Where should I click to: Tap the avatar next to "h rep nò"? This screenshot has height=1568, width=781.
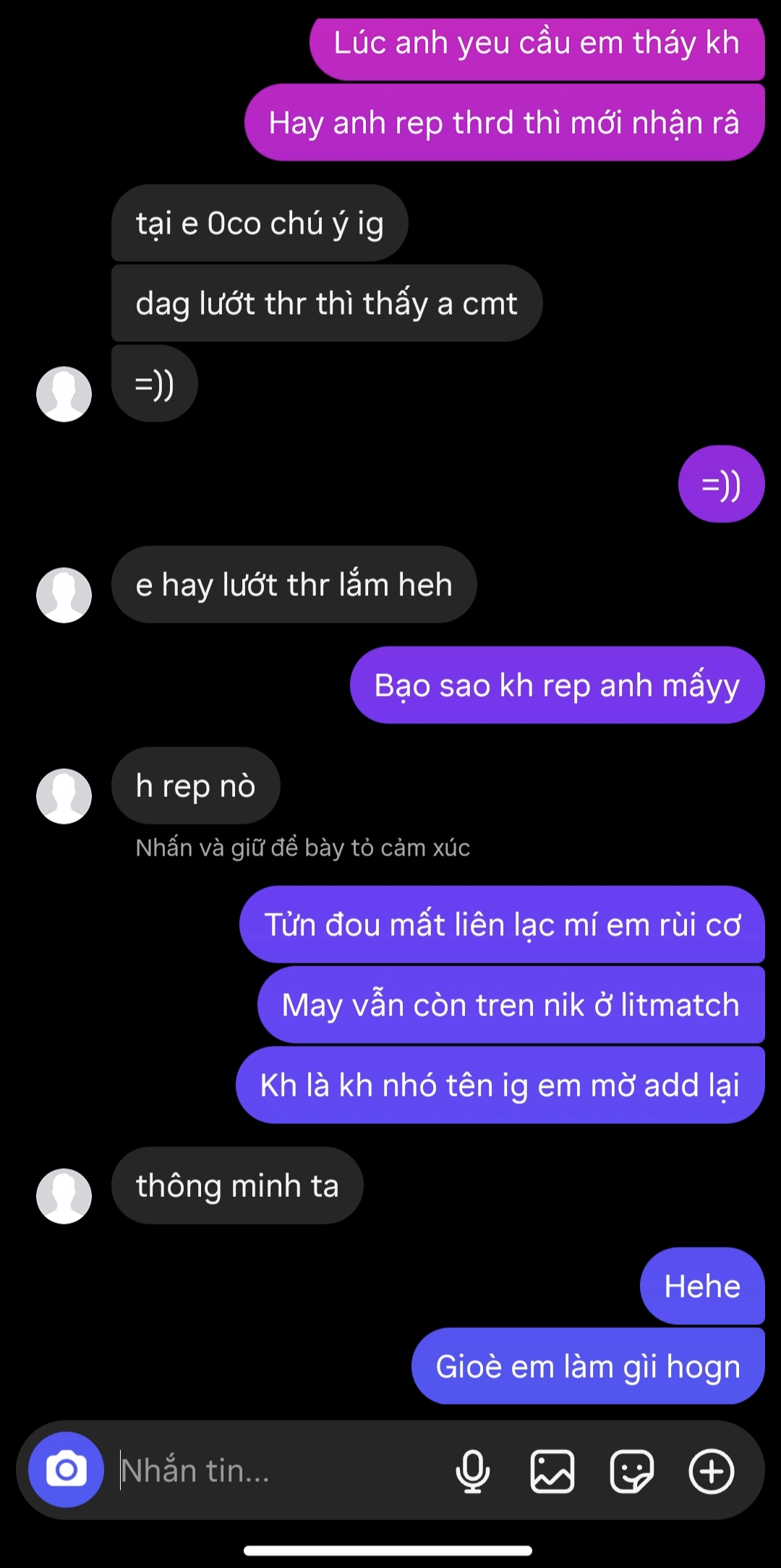[x=64, y=796]
